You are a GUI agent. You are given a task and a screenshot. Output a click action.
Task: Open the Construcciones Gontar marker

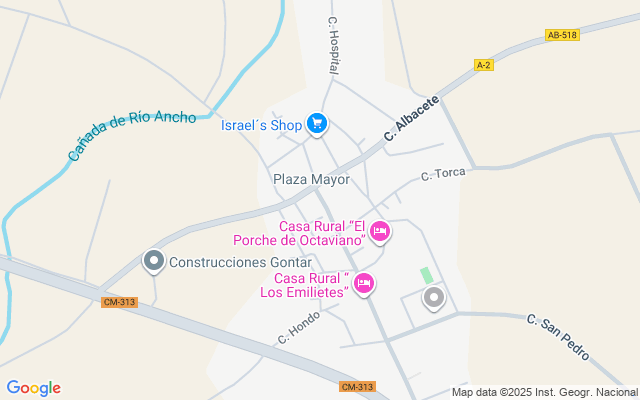[x=153, y=262]
